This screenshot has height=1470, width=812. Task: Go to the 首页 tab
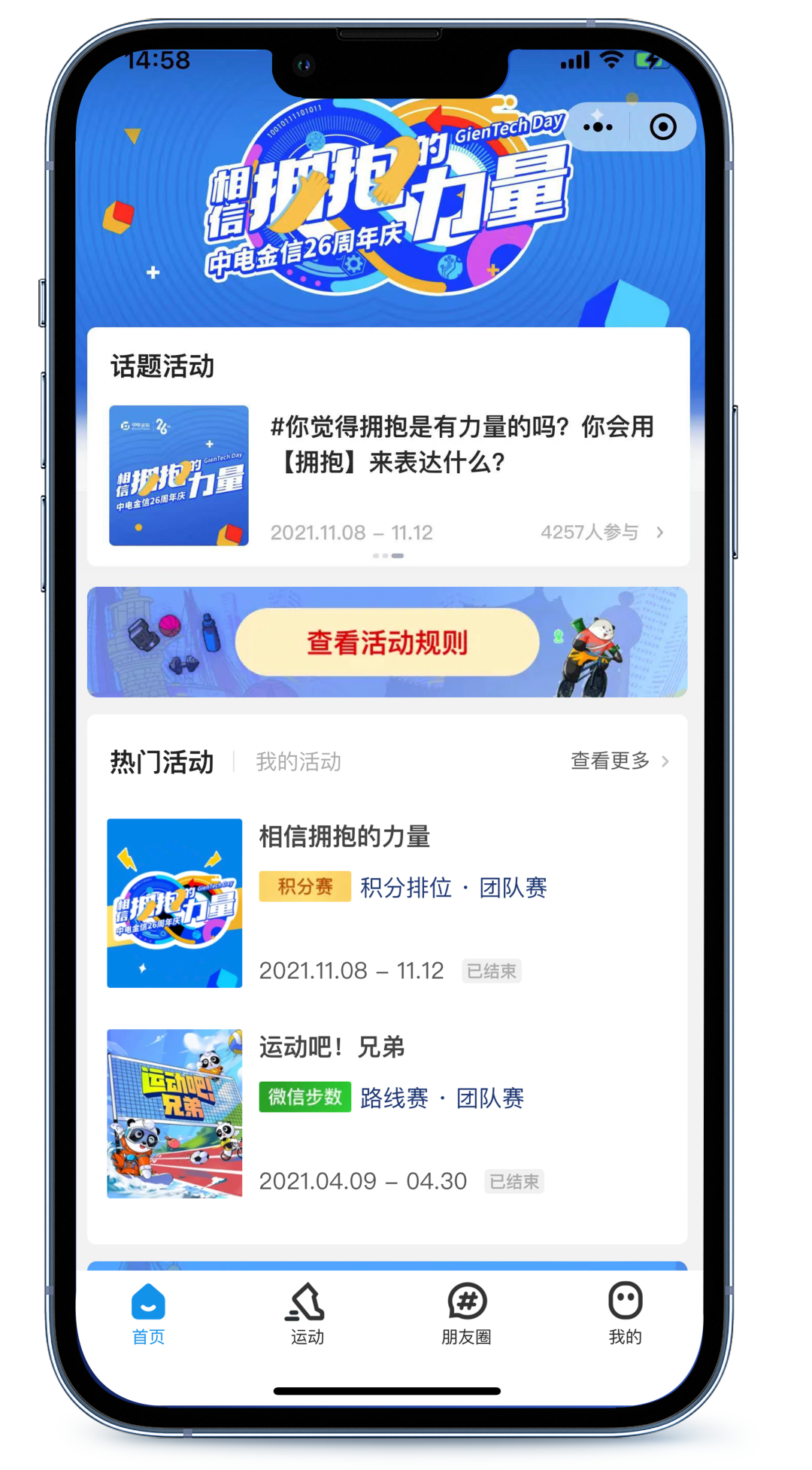[148, 1314]
